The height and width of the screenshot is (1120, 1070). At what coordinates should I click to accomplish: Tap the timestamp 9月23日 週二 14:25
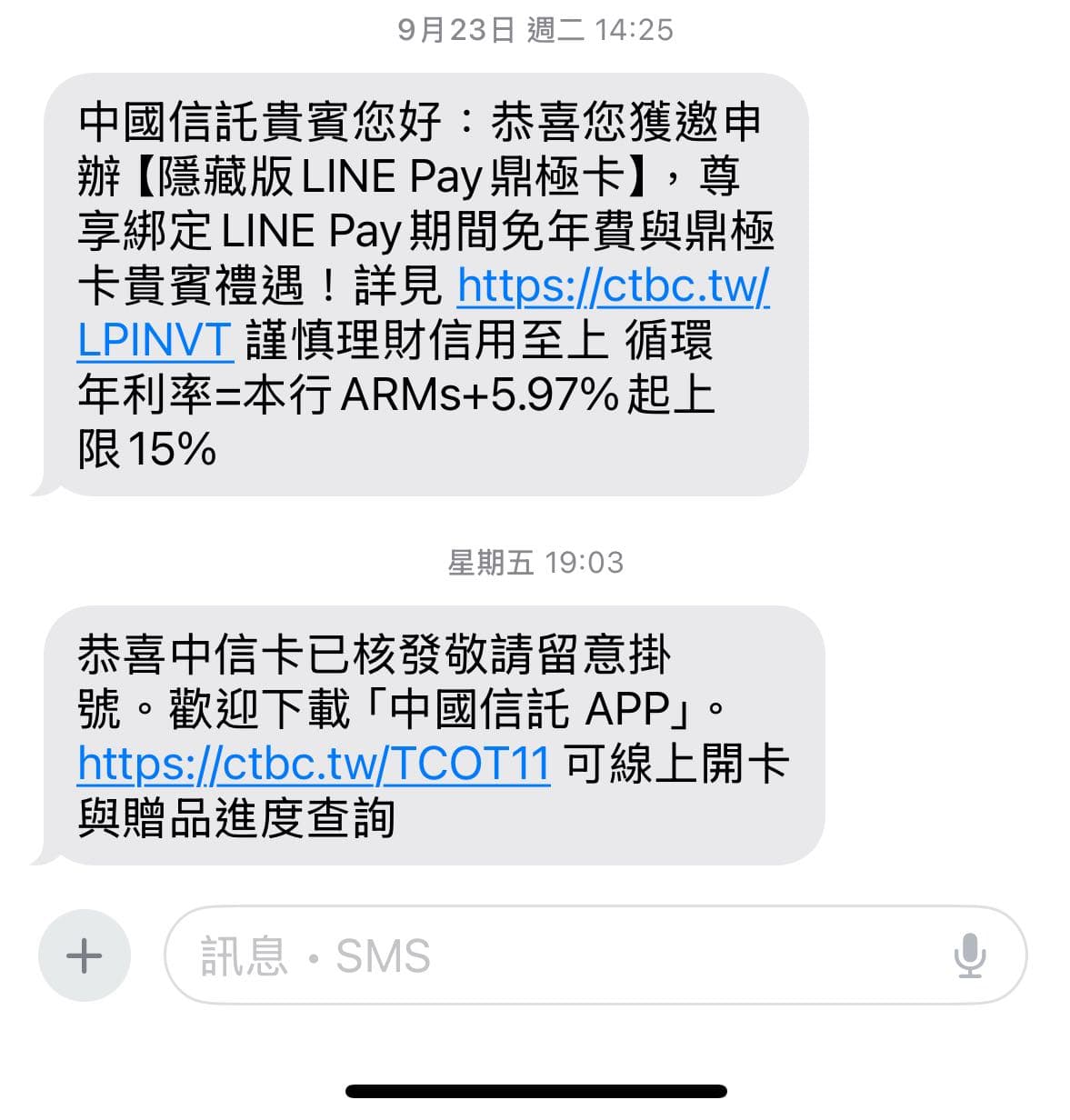[x=535, y=30]
